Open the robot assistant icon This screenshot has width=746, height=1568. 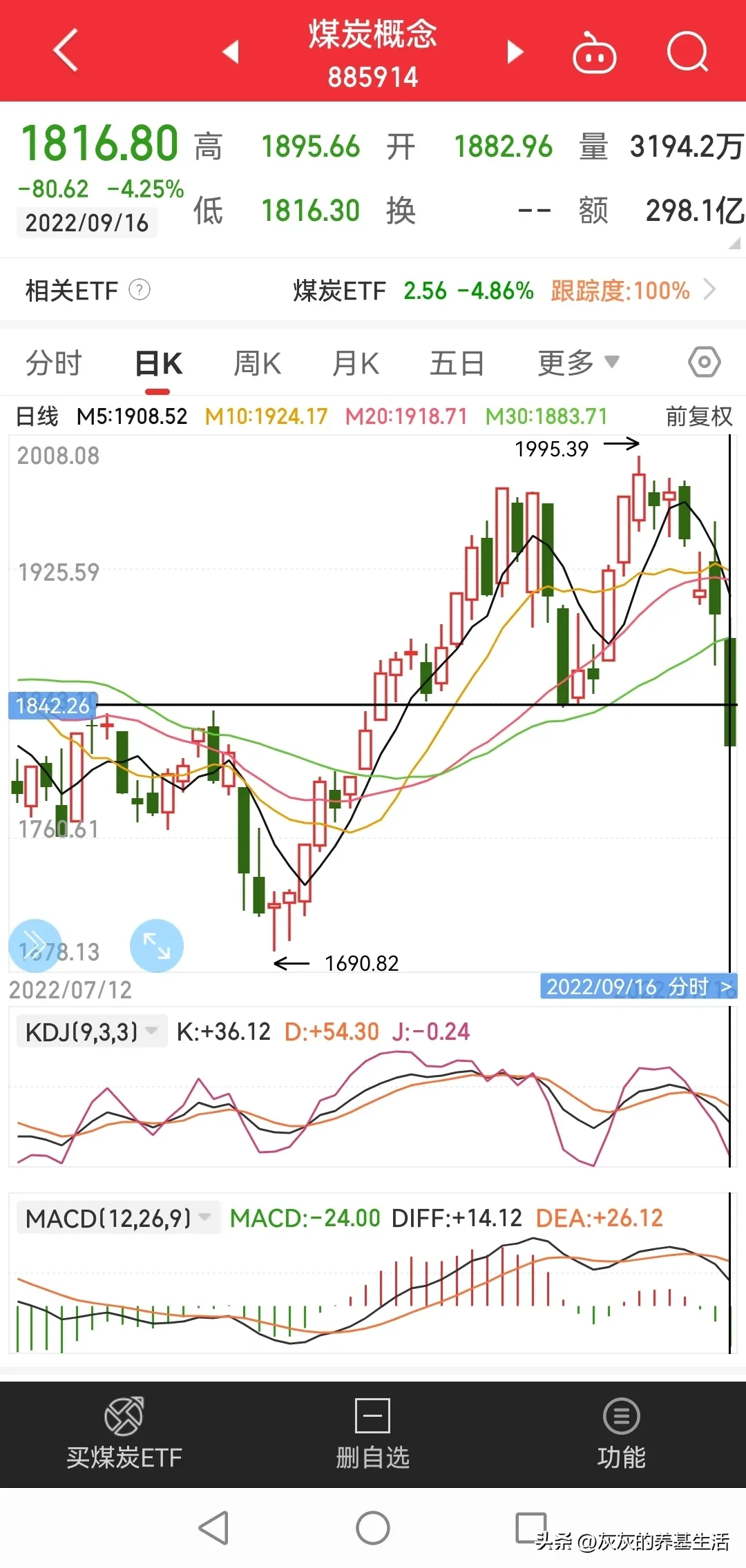[x=594, y=52]
